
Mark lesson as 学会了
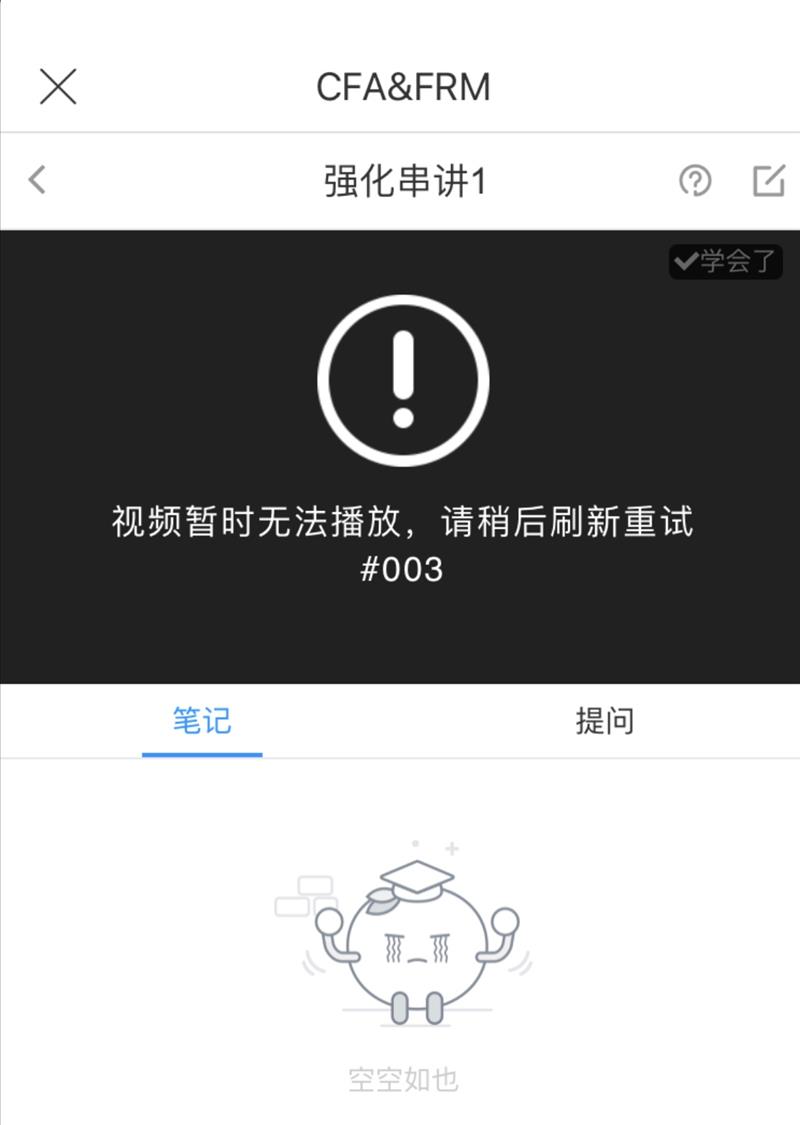tap(726, 262)
